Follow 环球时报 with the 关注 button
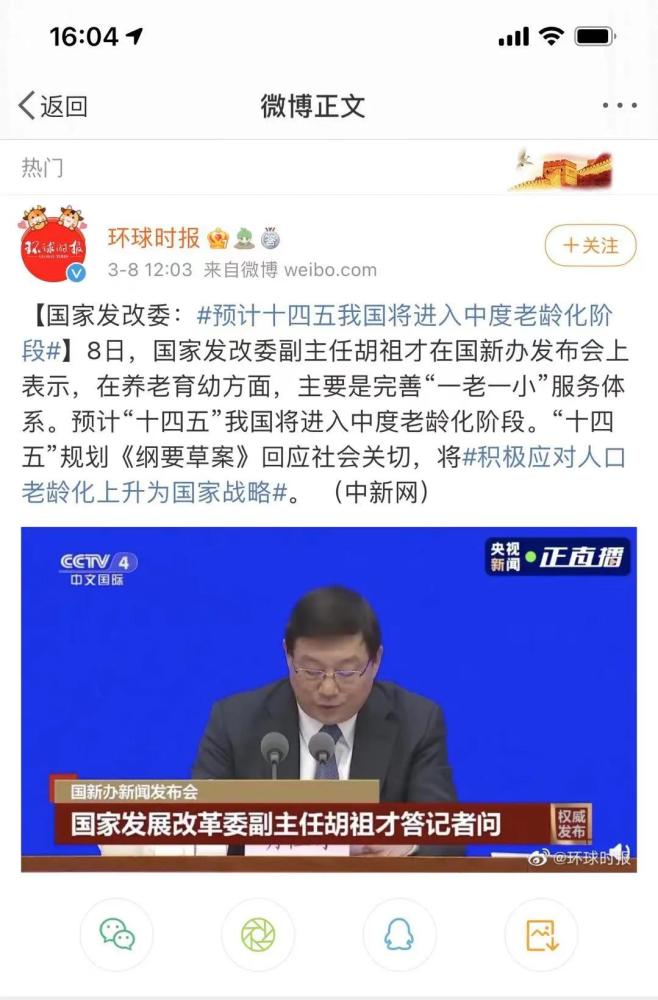Screen dimensions: 658x1000 590,246
